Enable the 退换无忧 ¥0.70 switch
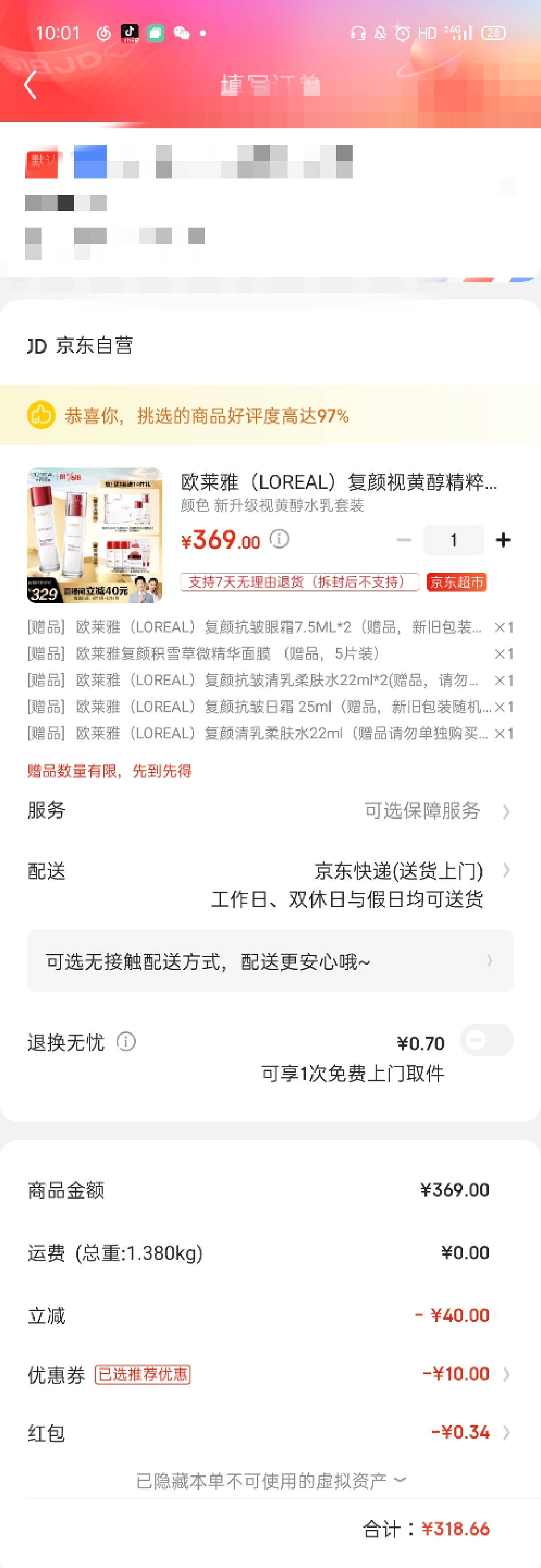541x1568 pixels. pyautogui.click(x=486, y=1040)
